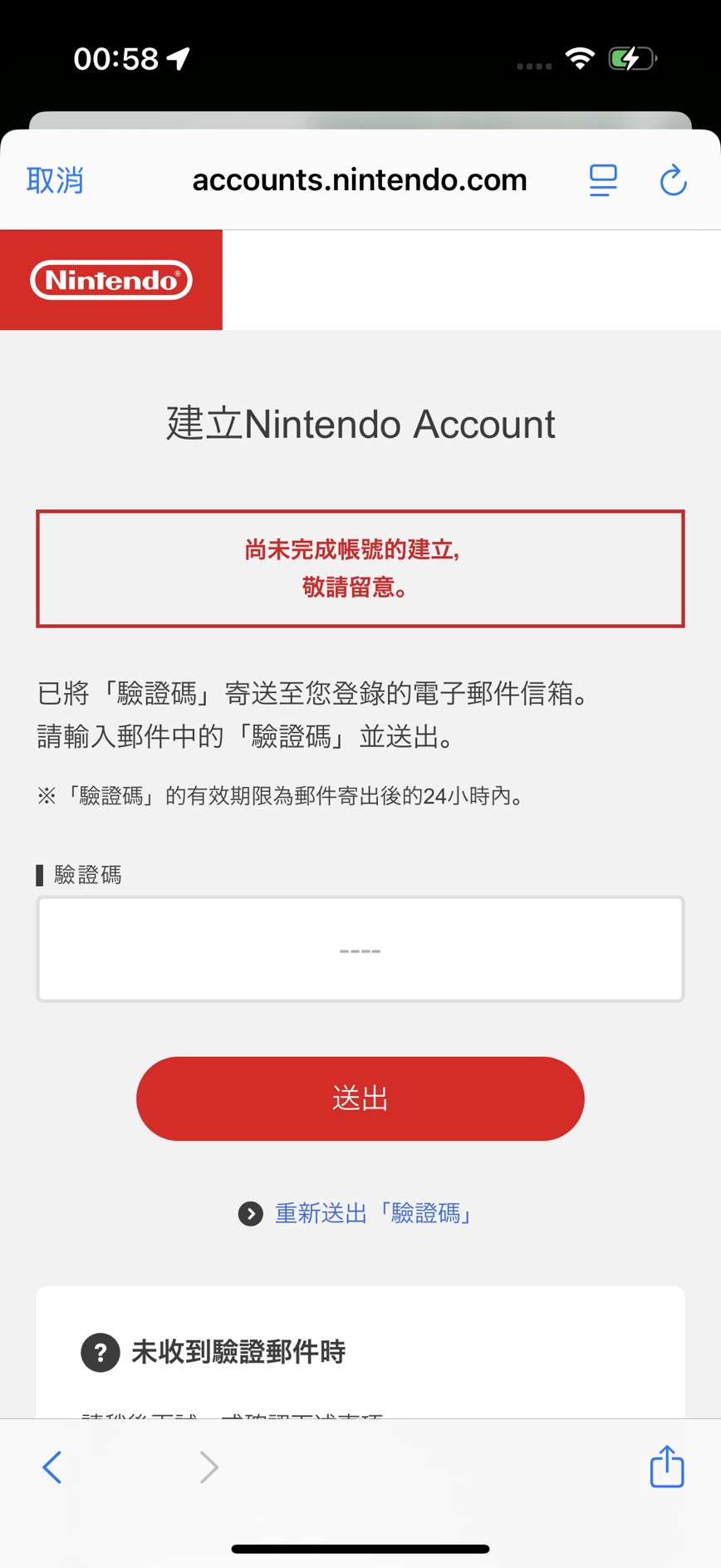This screenshot has height=1568, width=721.
Task: Tap the question mark help icon
Action: (x=99, y=1352)
